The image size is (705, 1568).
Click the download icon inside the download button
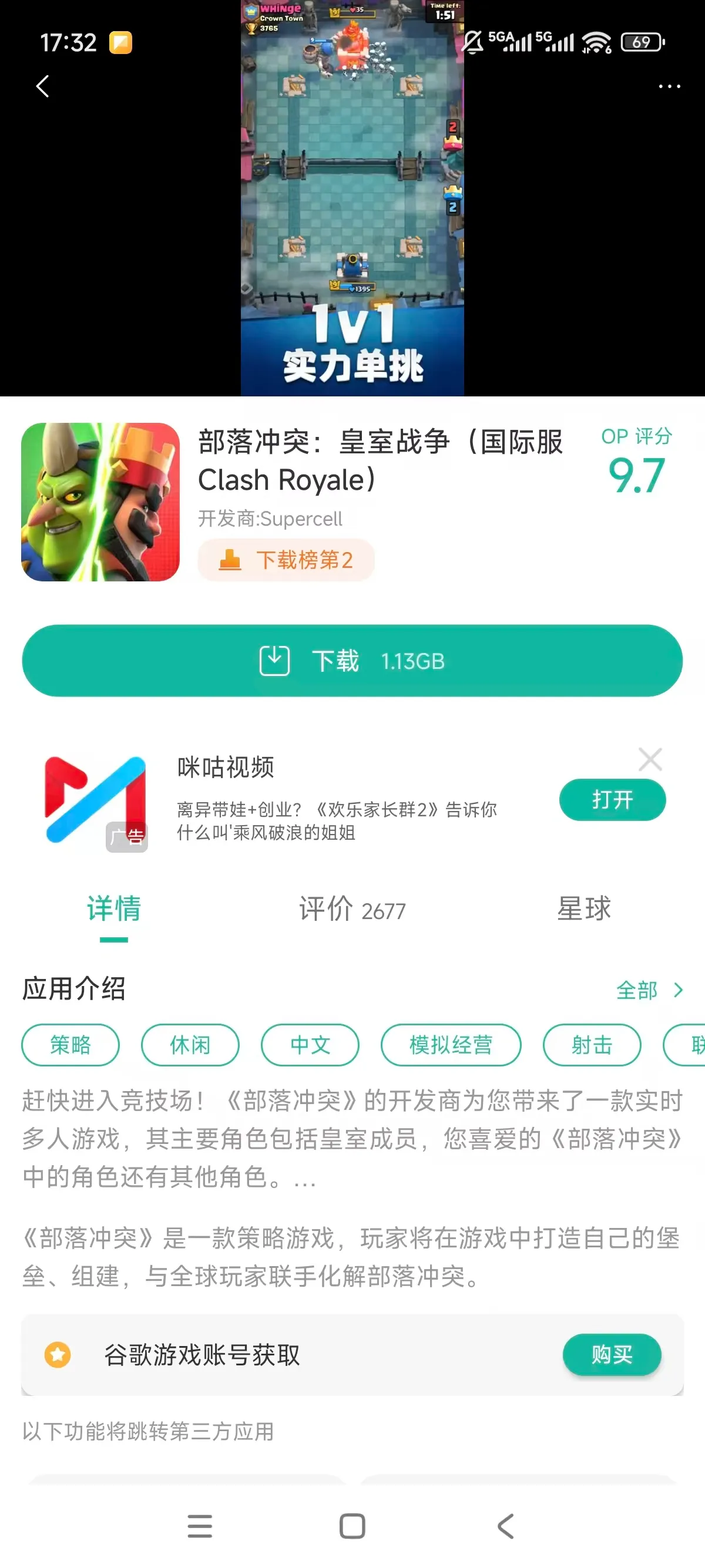274,661
